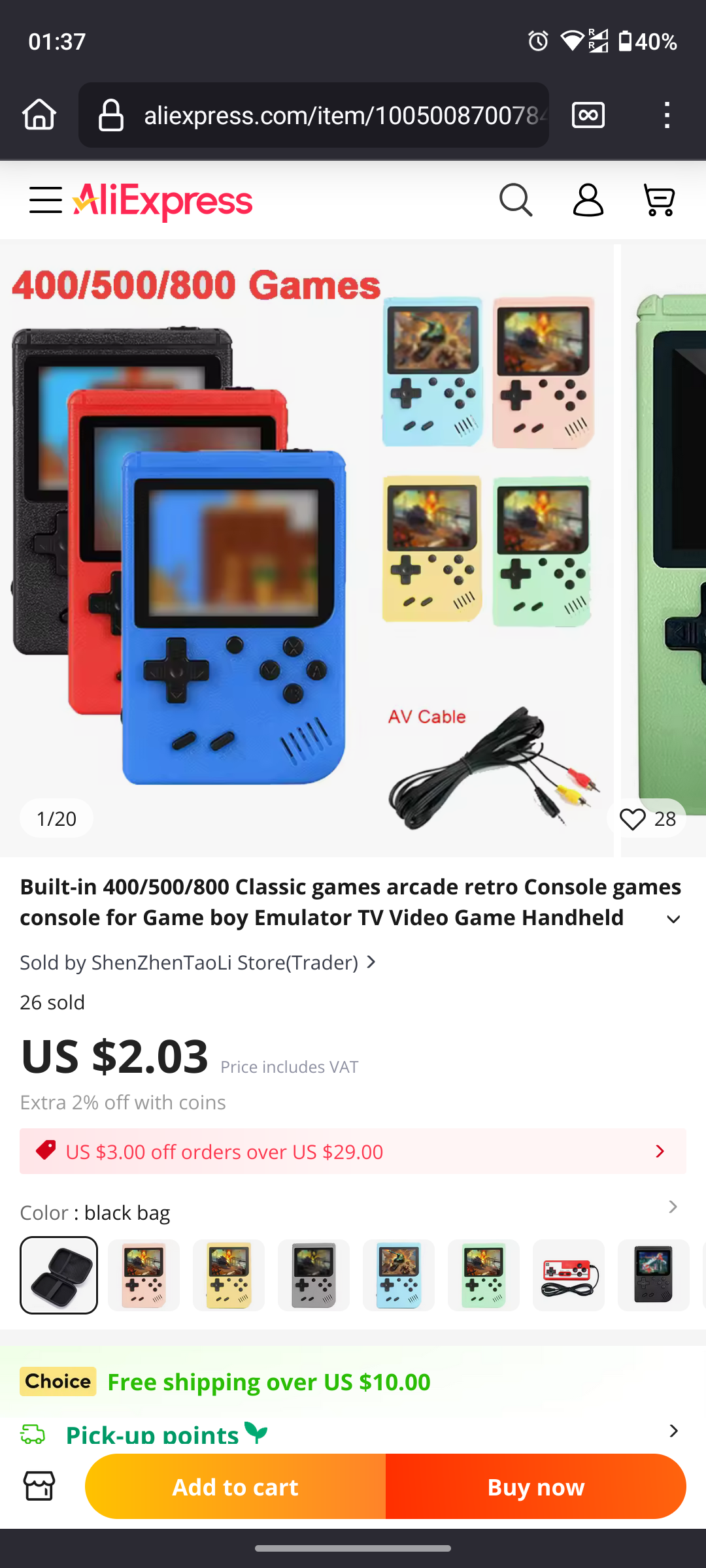
Task: View the US $3.00 off coupon details
Action: [x=353, y=1151]
